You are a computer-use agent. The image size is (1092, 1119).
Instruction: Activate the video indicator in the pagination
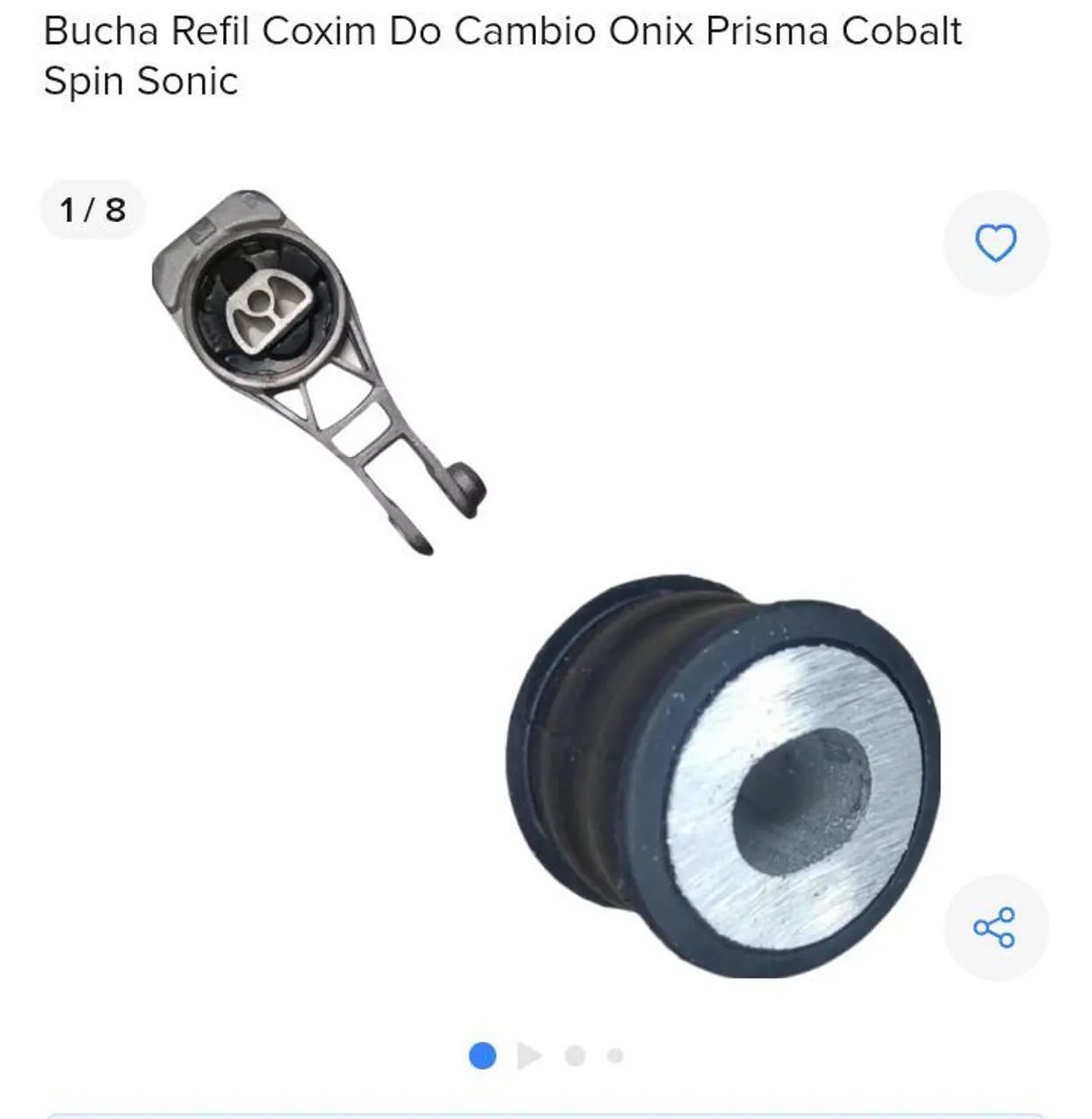point(529,1055)
